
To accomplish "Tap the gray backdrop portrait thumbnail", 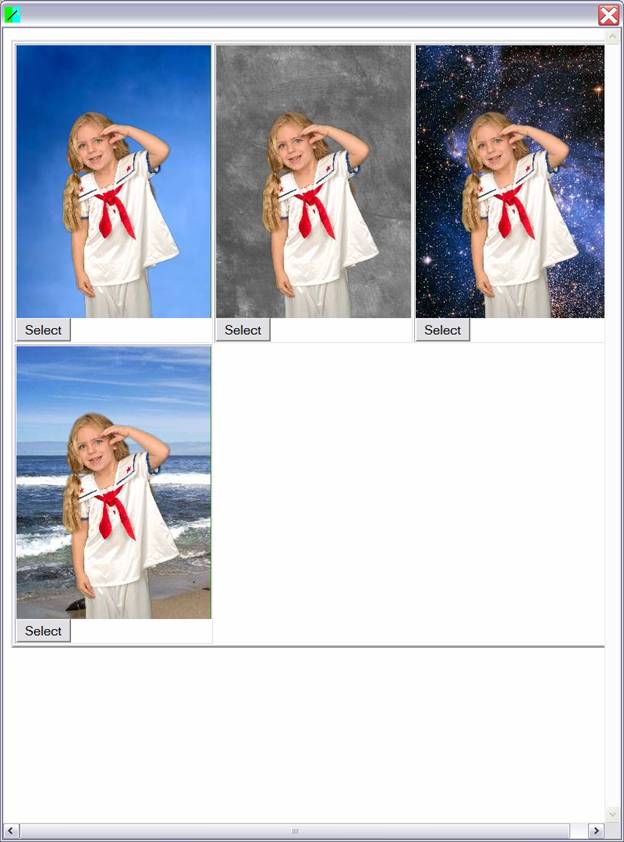I will [313, 181].
